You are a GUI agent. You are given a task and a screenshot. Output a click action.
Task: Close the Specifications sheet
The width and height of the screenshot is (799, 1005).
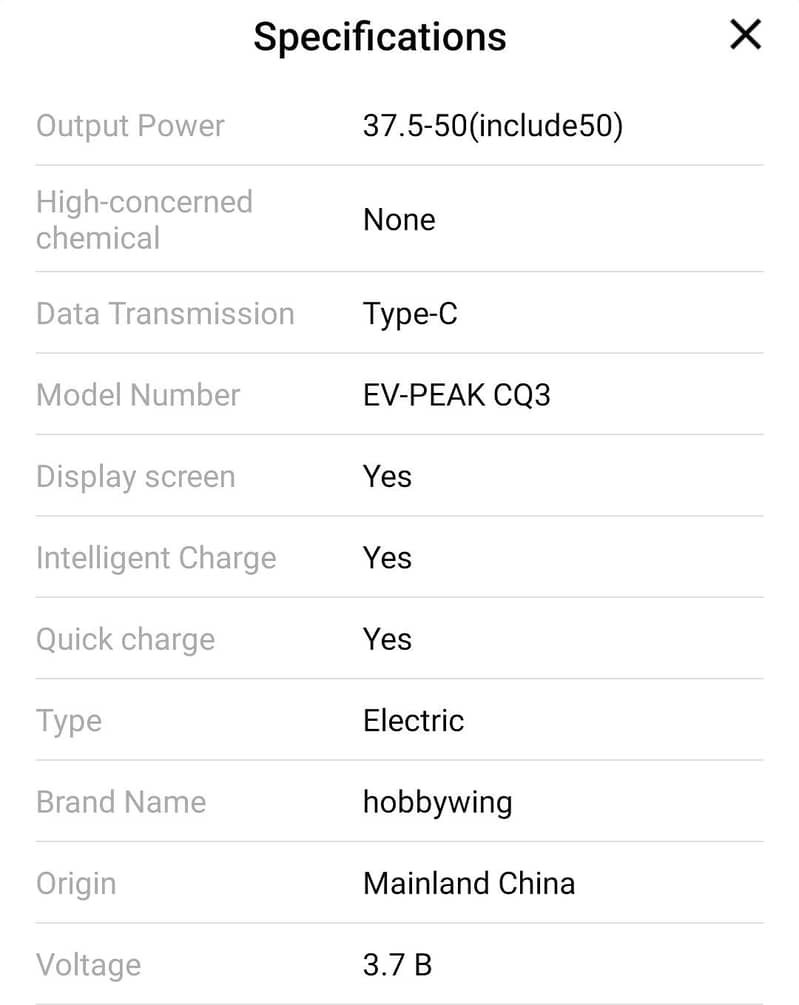tap(745, 35)
